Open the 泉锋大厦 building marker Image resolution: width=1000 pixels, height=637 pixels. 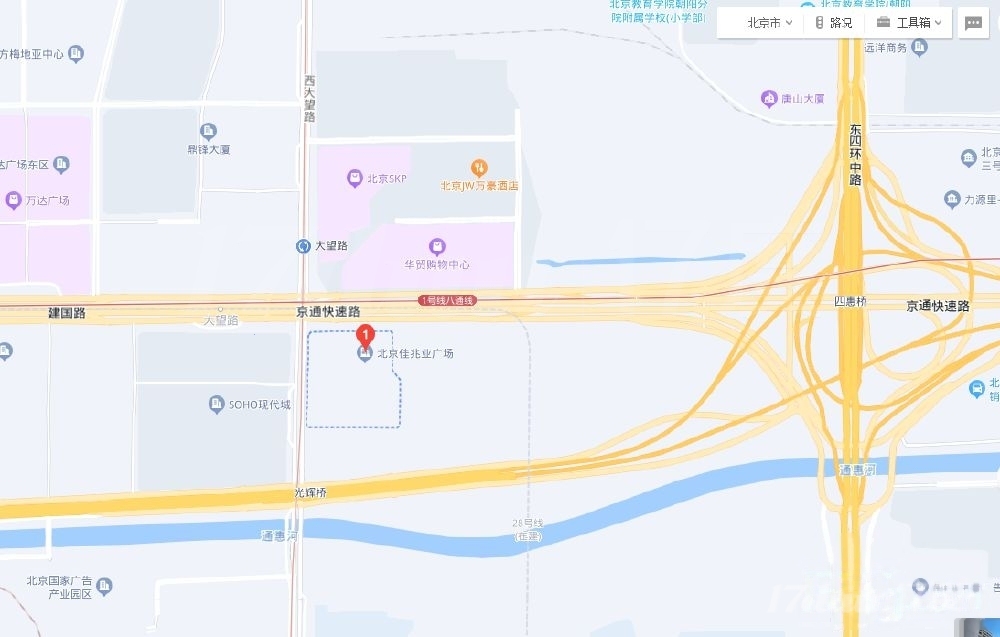click(208, 131)
